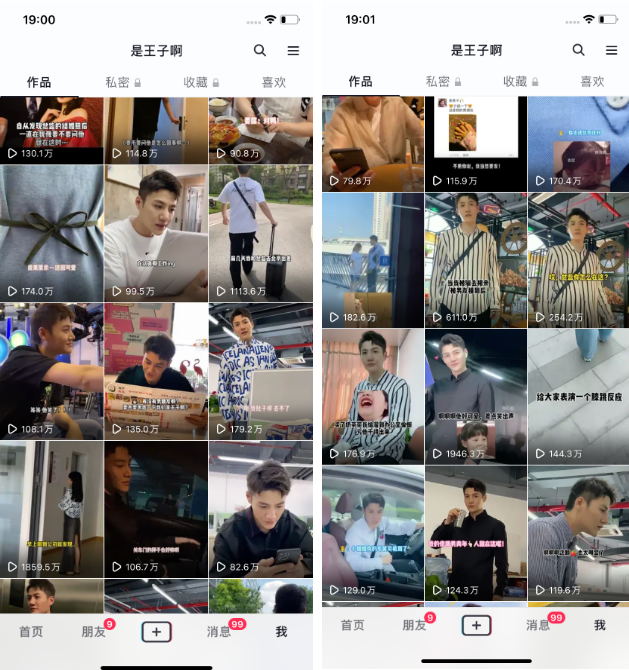Open the 144.3万 text-cover video

[578, 396]
